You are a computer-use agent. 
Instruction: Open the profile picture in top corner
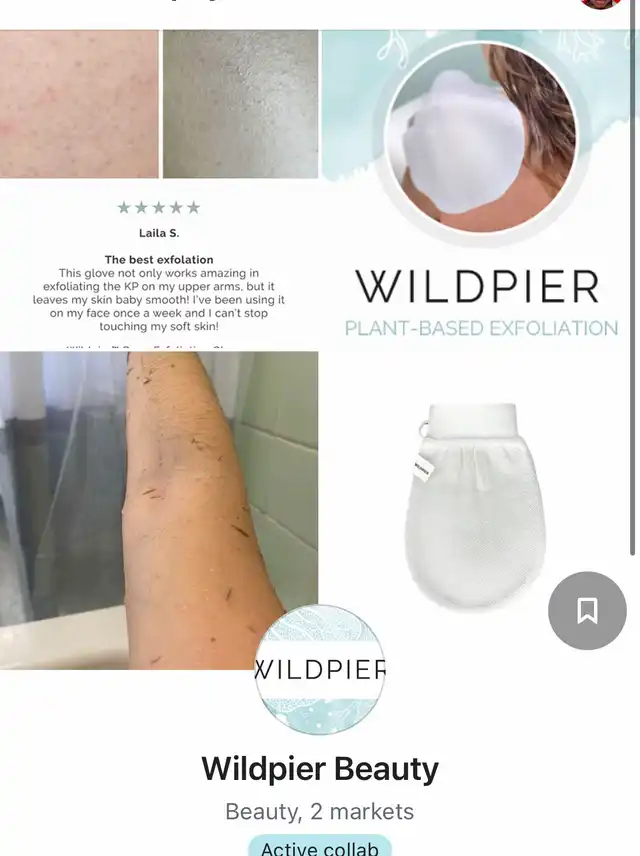pyautogui.click(x=600, y=3)
